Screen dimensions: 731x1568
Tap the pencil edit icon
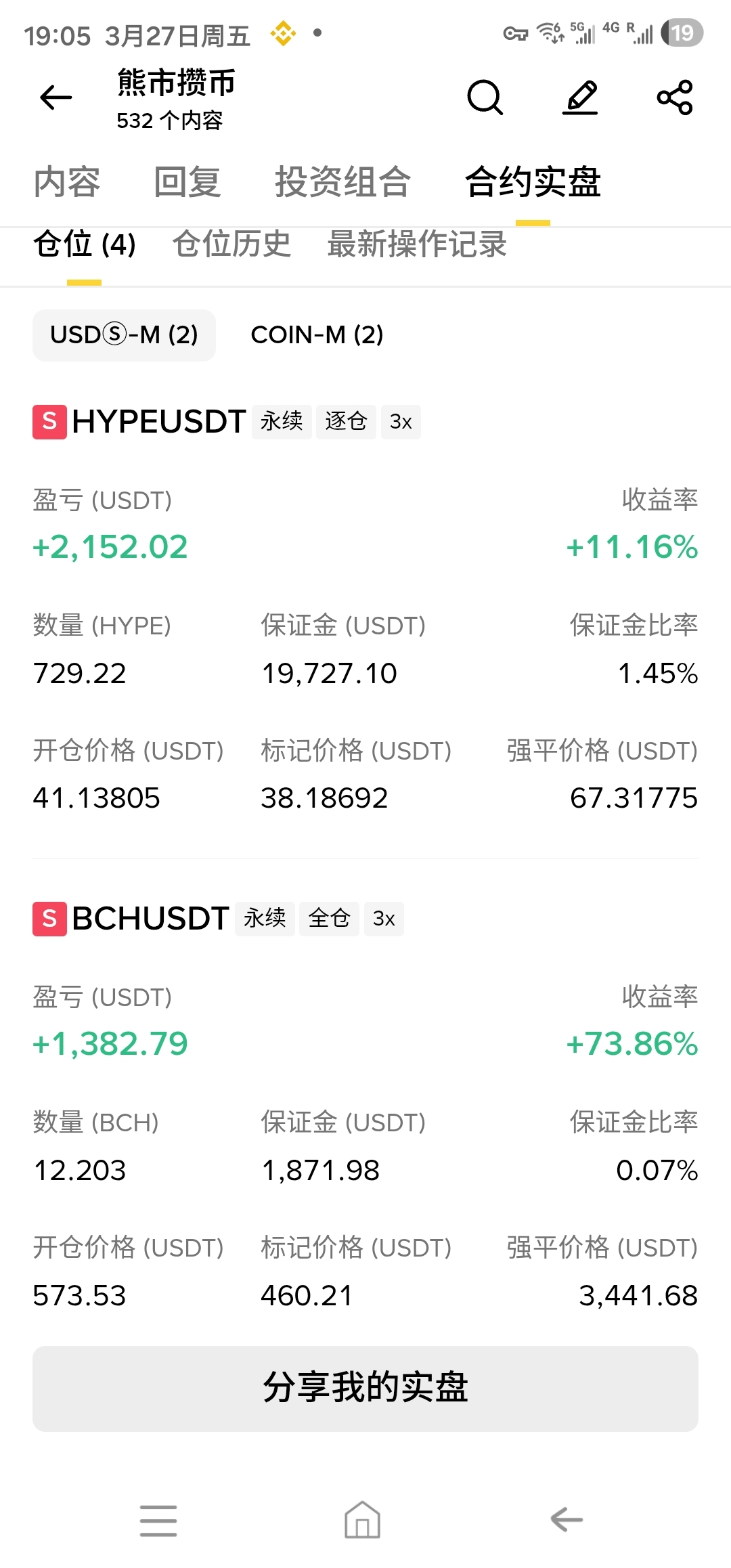point(581,97)
